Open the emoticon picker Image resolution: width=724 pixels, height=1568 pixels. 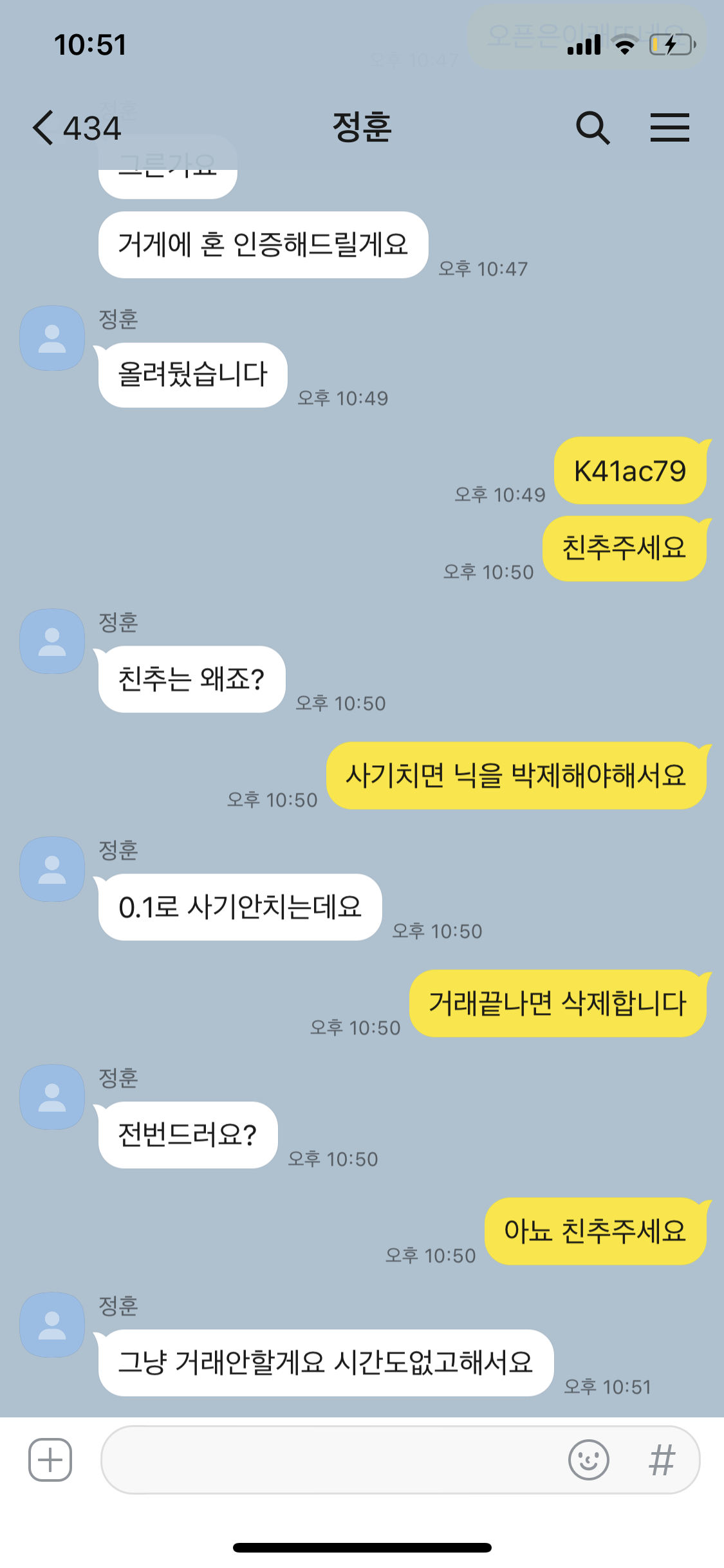[588, 1459]
